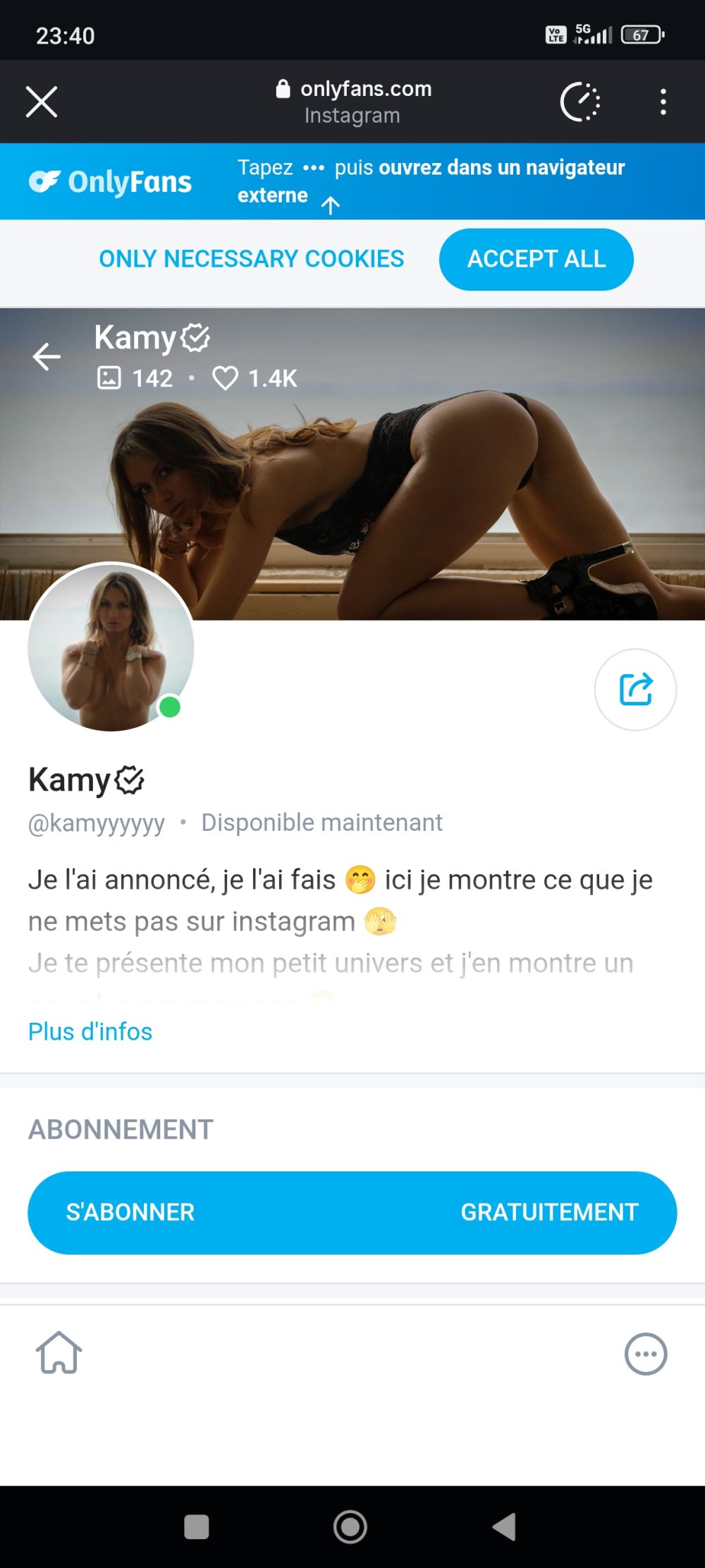705x1568 pixels.
Task: Open recent apps from navigation bar
Action: tap(197, 1527)
